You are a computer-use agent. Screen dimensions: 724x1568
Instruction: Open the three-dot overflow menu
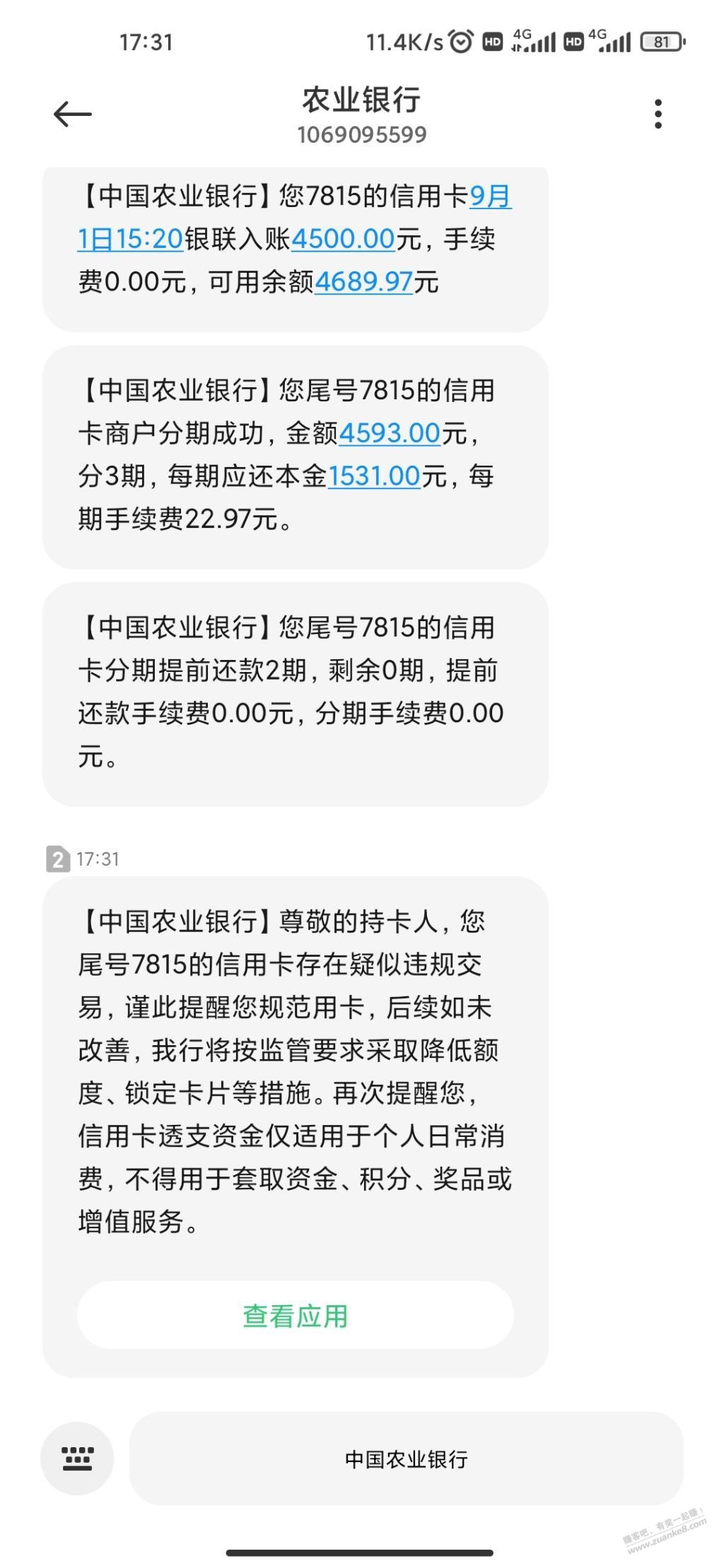658,114
